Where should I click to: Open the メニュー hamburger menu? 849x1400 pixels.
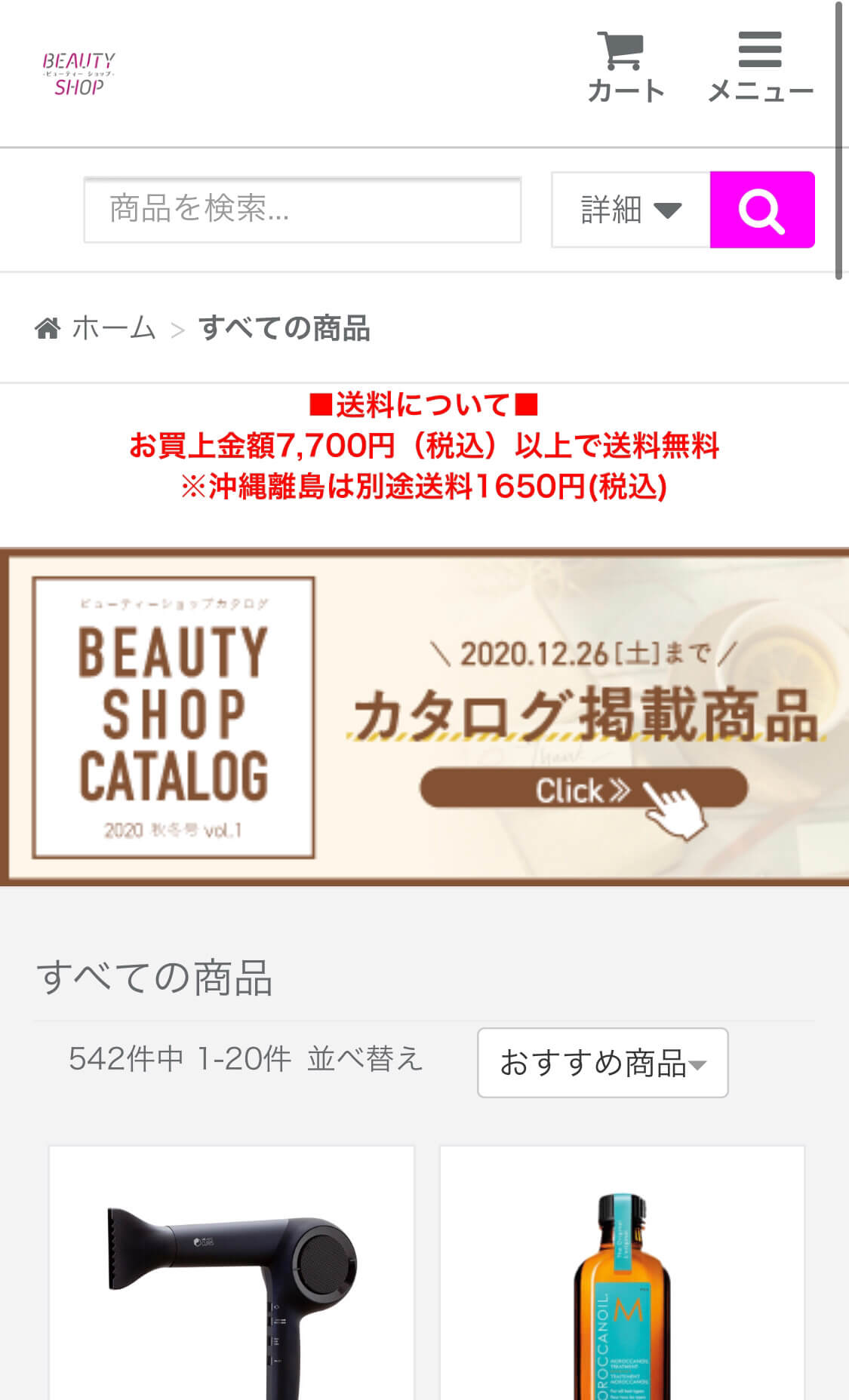coord(760,66)
